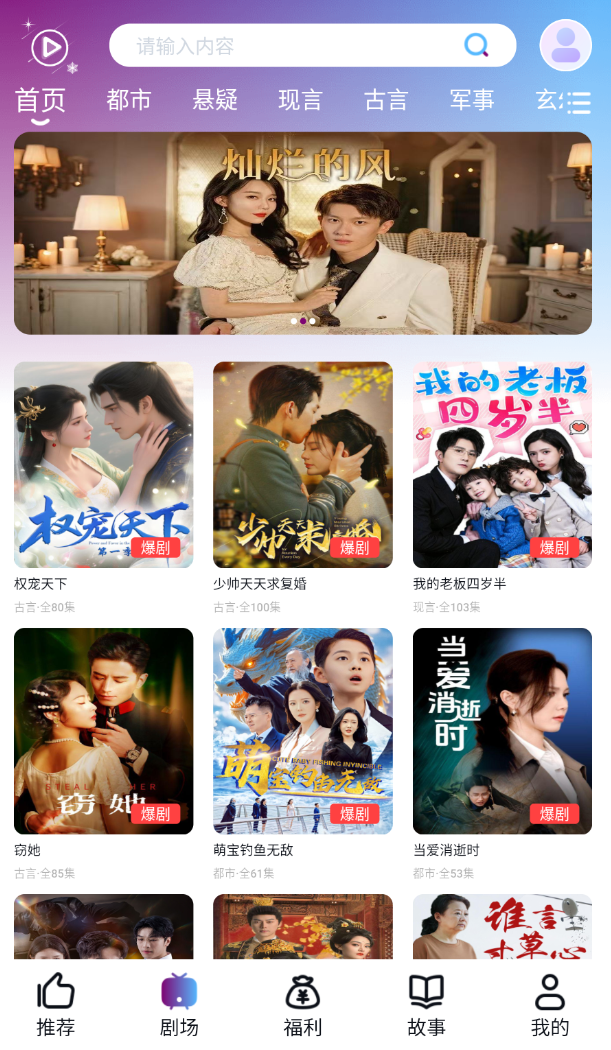Open the drama 窃她

click(103, 731)
